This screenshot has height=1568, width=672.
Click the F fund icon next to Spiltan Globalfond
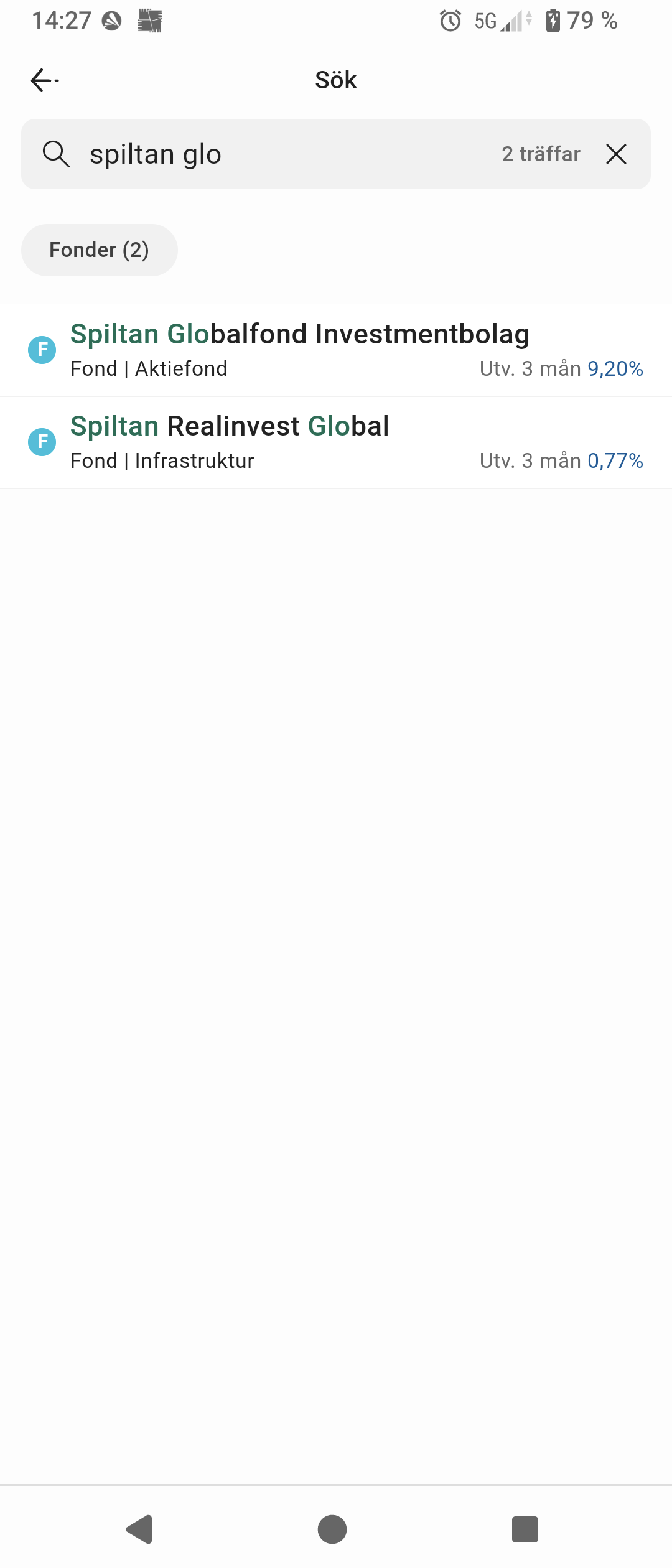tap(42, 350)
